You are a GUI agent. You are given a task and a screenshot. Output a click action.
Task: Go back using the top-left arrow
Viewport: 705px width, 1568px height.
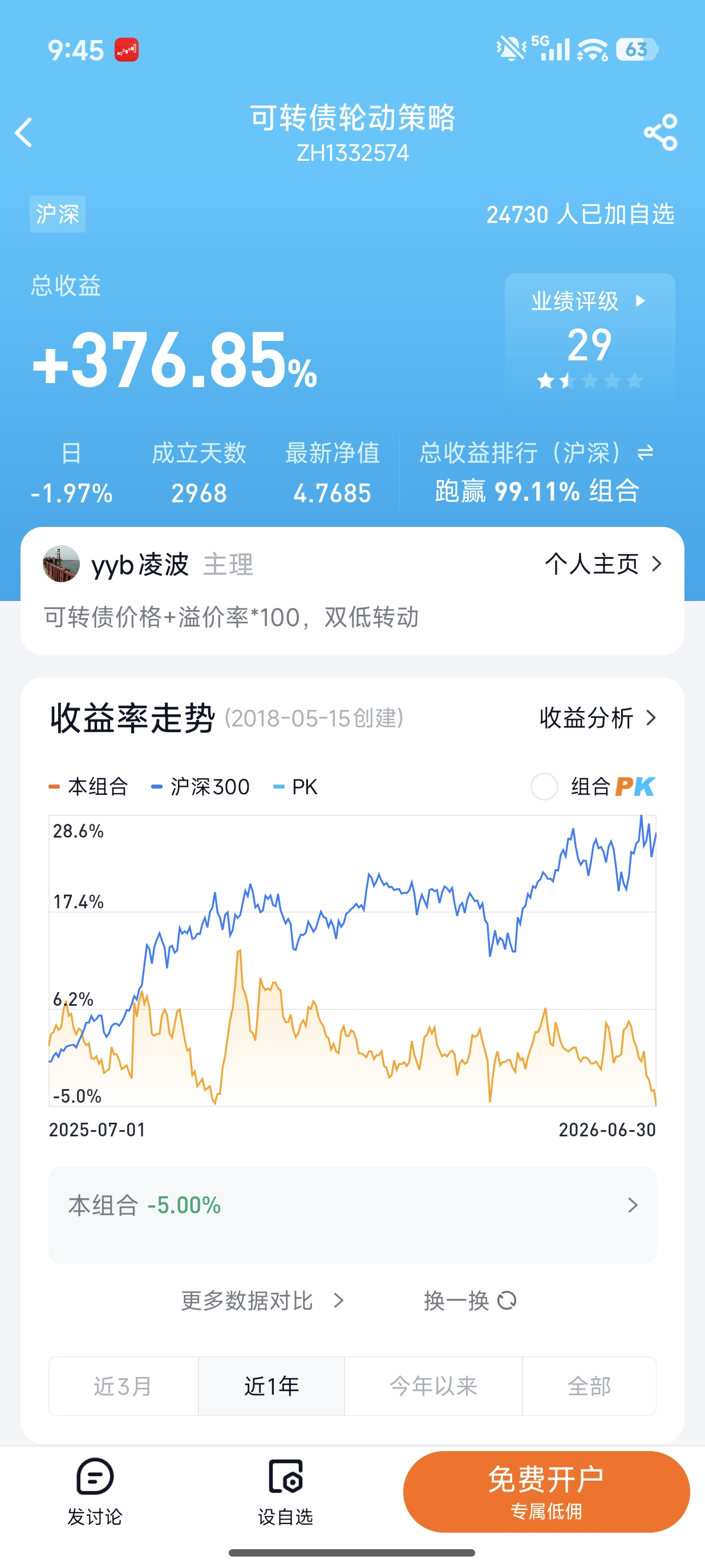(24, 132)
